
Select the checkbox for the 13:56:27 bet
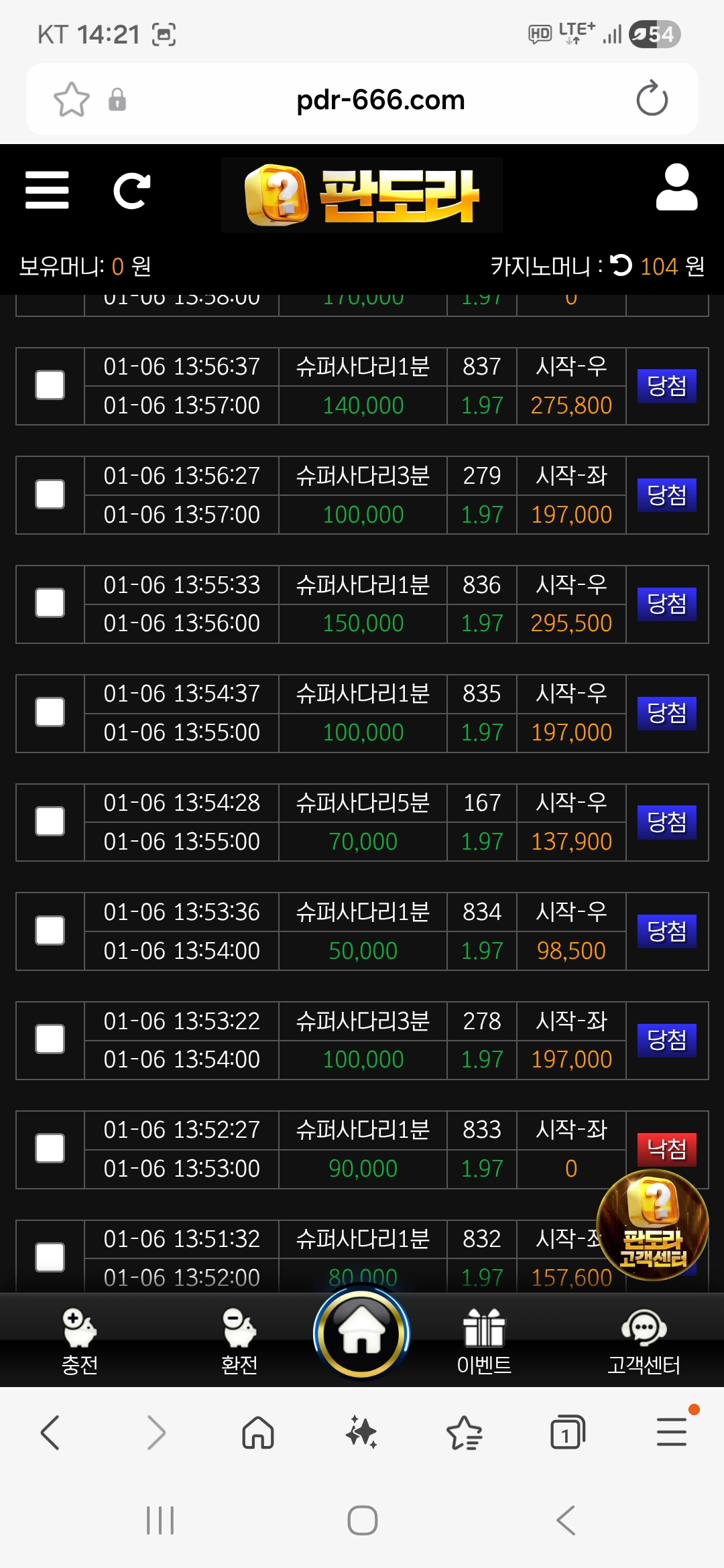click(50, 495)
